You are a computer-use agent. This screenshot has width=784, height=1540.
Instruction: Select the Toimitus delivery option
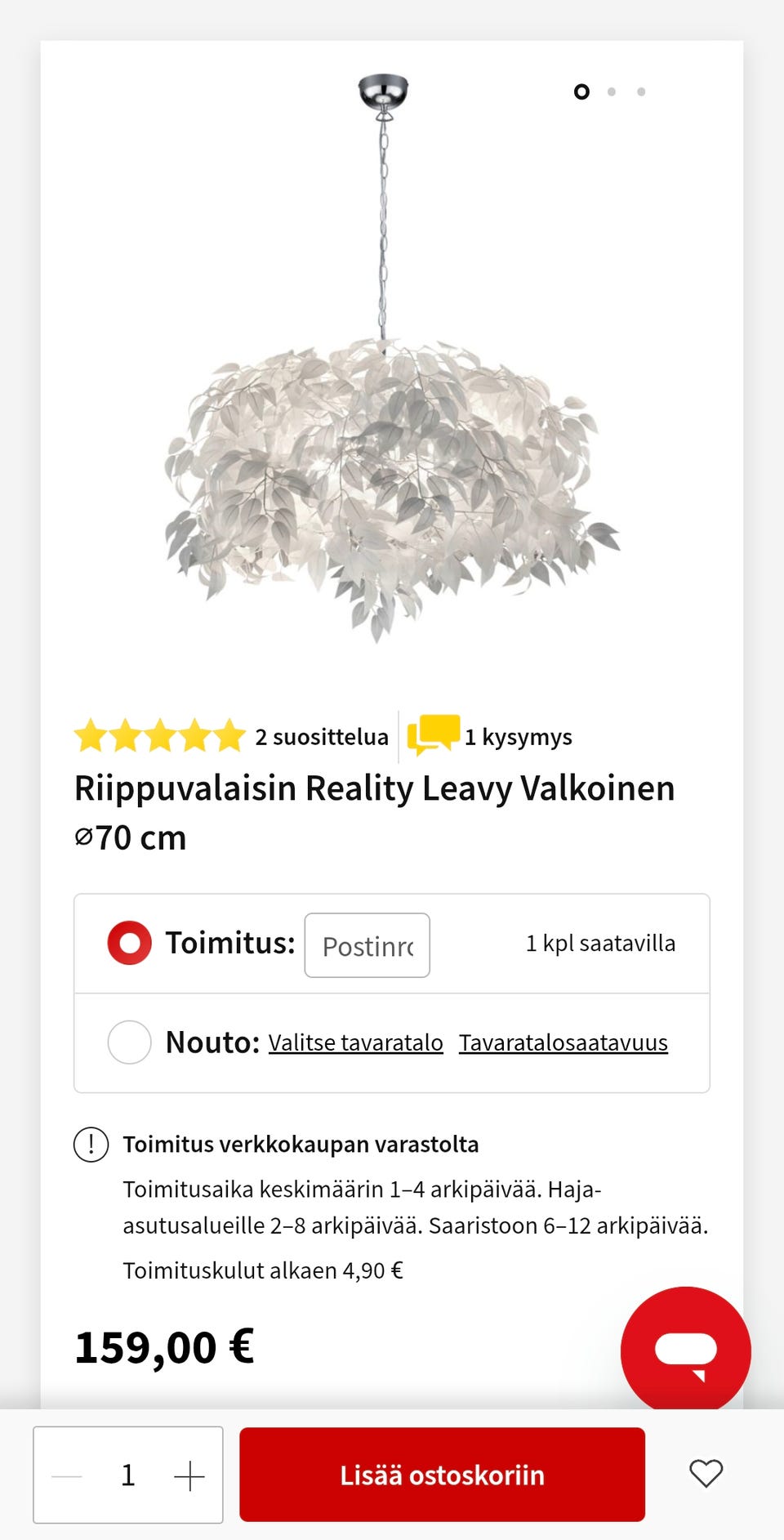click(x=129, y=944)
